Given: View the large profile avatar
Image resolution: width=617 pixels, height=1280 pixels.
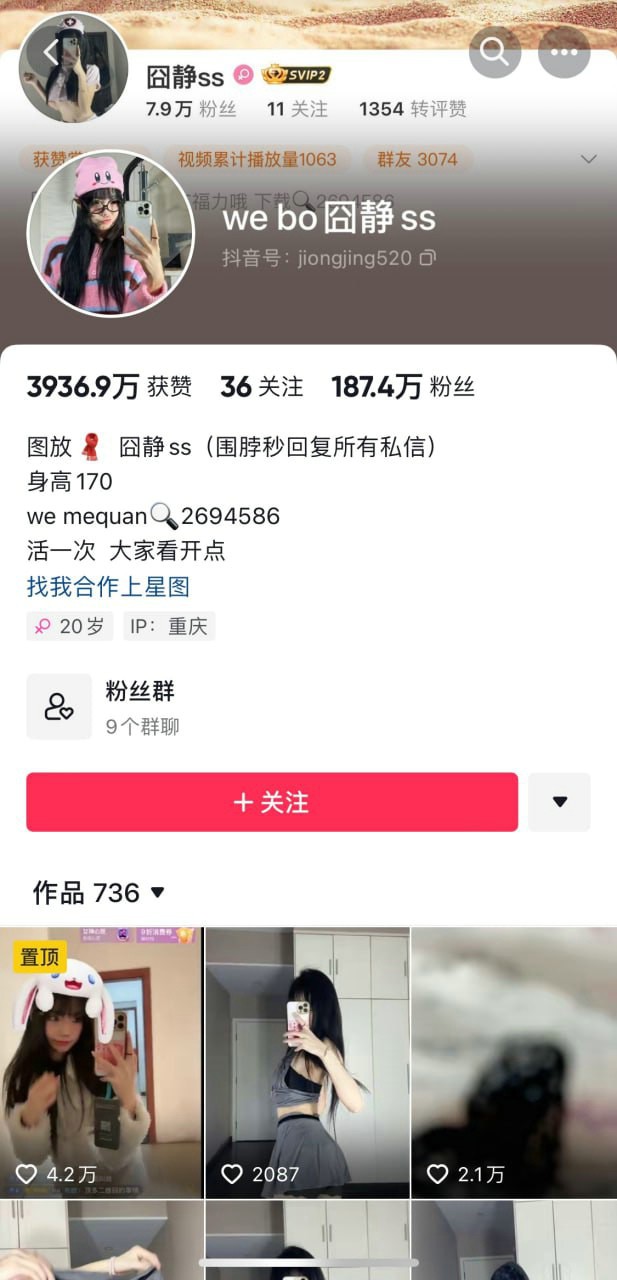Looking at the screenshot, I should click(x=111, y=233).
